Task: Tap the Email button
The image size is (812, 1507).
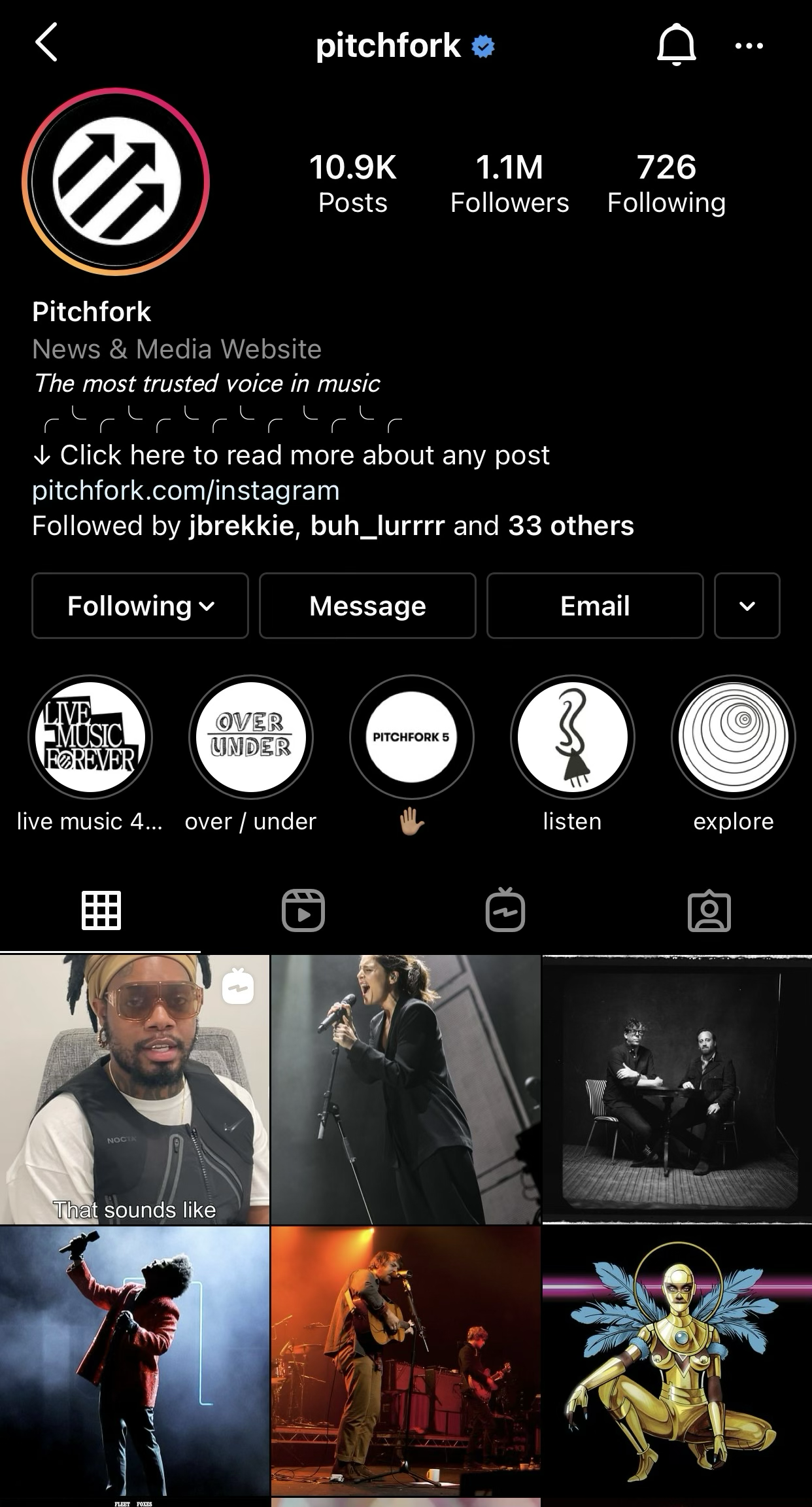Action: [x=595, y=606]
